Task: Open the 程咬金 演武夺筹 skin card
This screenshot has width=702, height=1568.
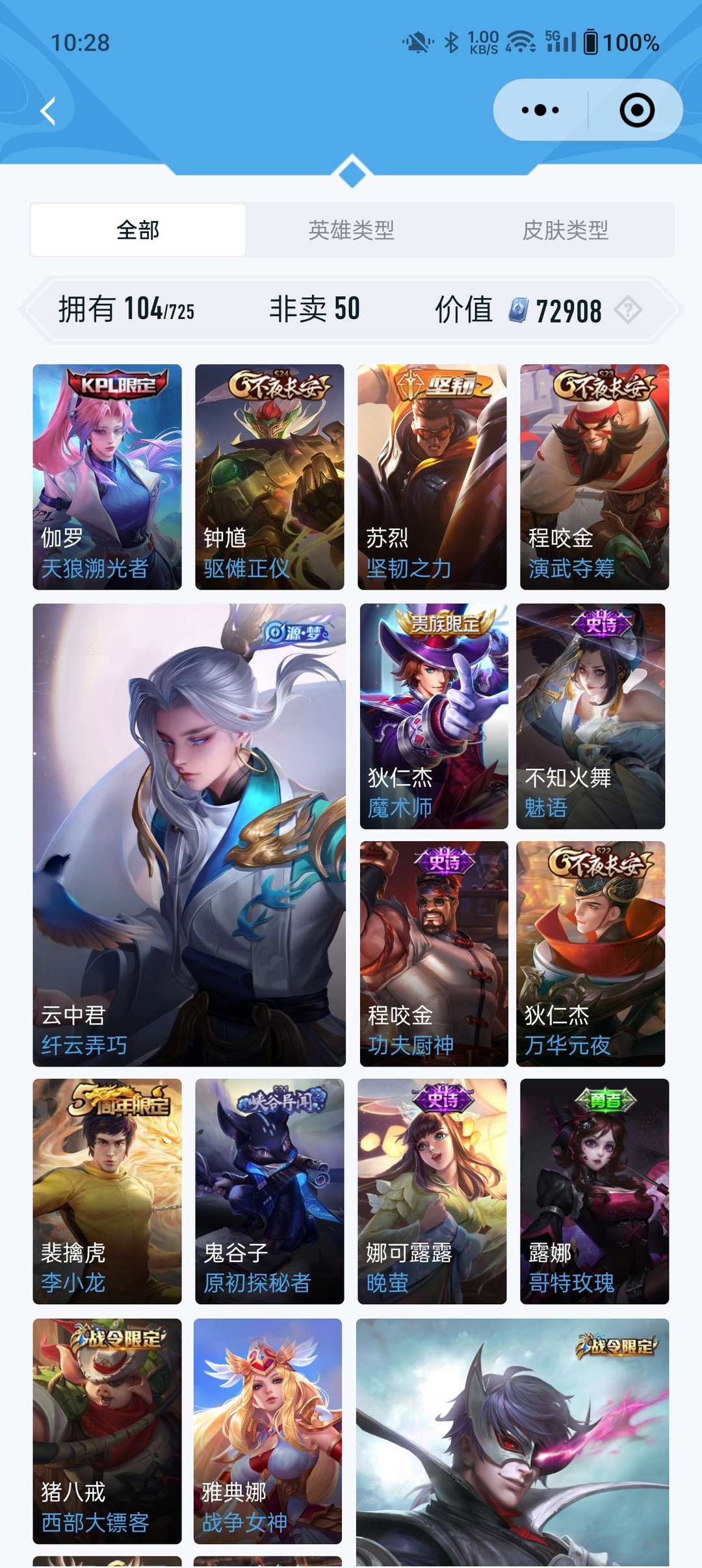Action: tap(595, 477)
